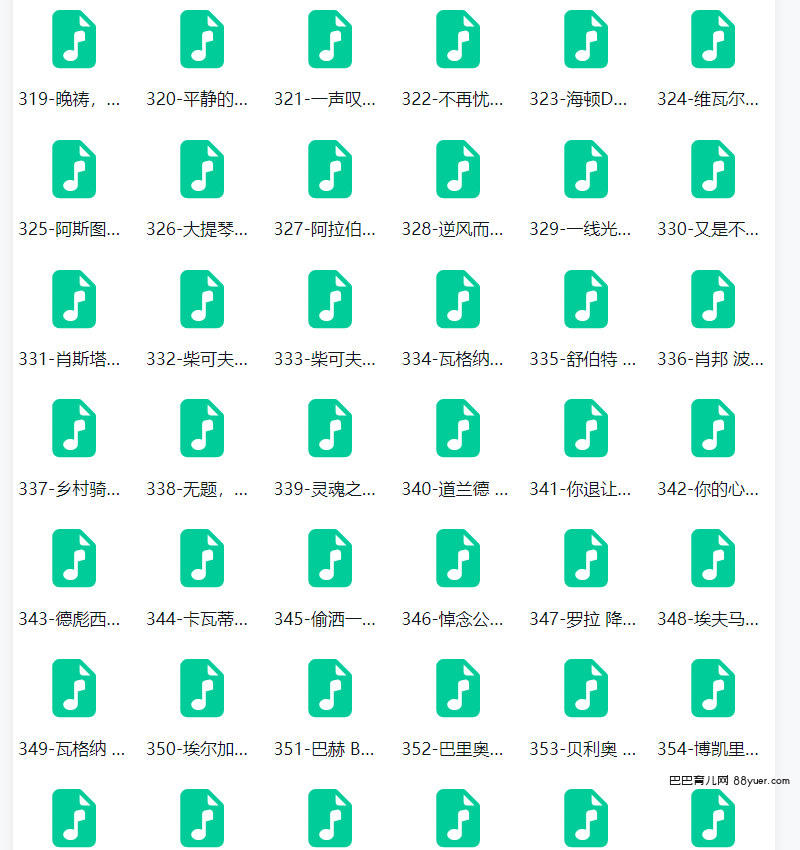Open audio file 320-平静的
This screenshot has width=800, height=850.
click(202, 40)
